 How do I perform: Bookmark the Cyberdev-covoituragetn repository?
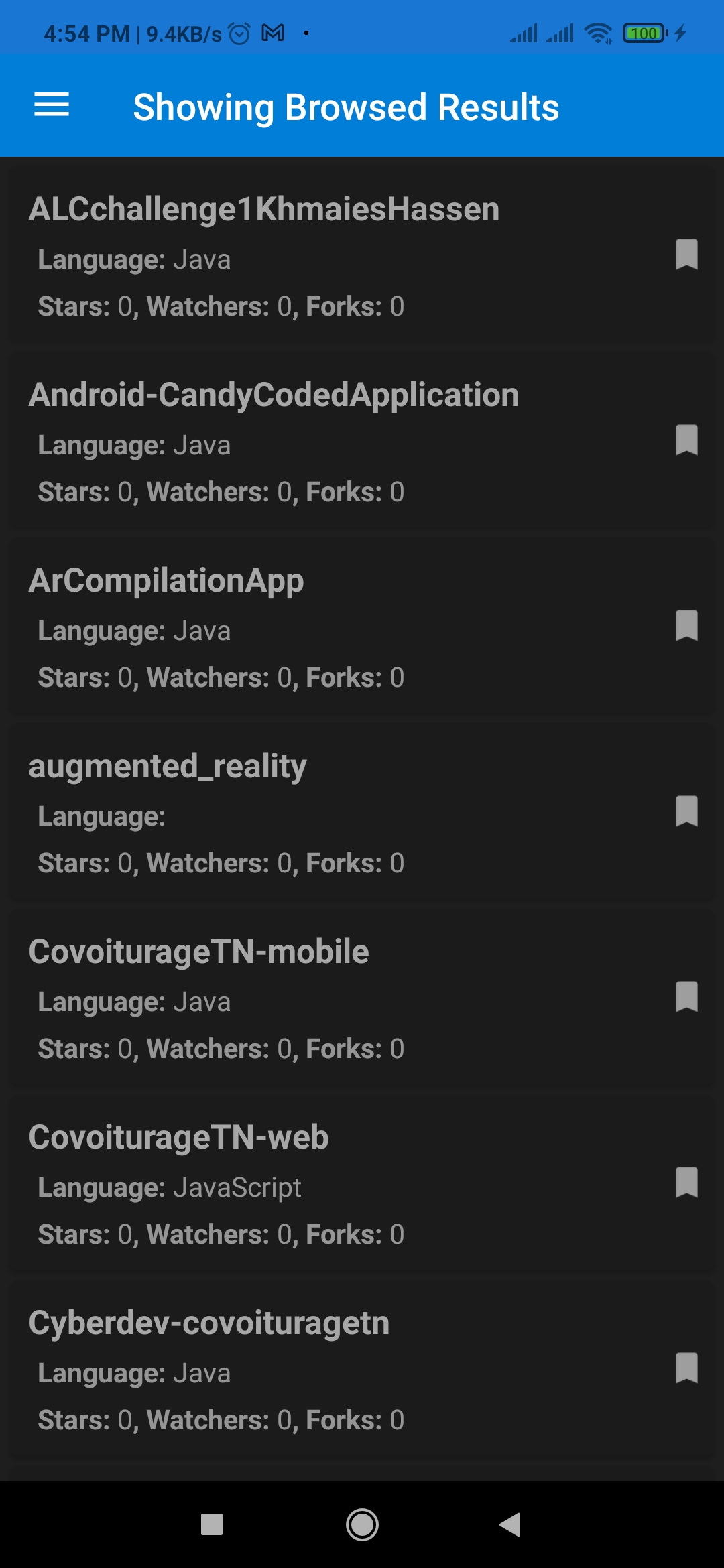click(686, 1368)
